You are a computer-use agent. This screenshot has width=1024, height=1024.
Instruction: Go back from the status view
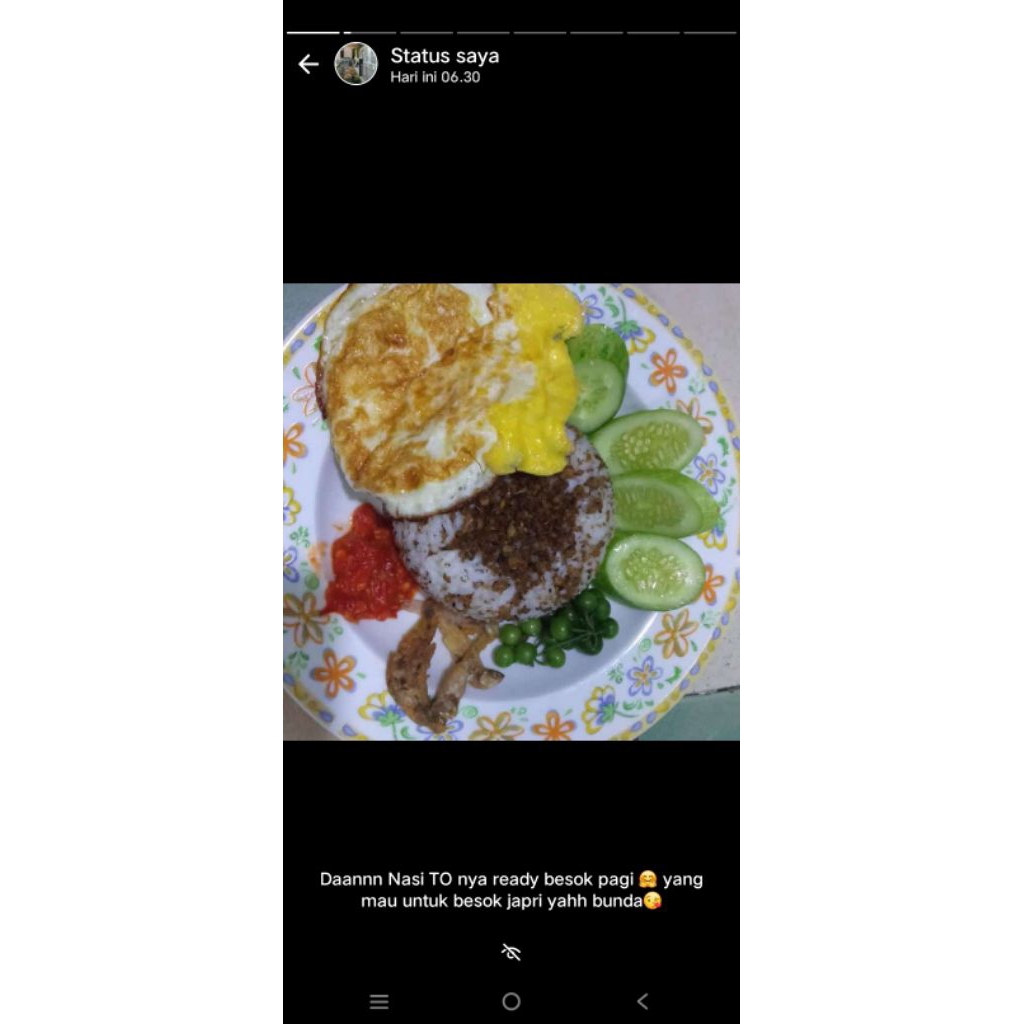(308, 64)
